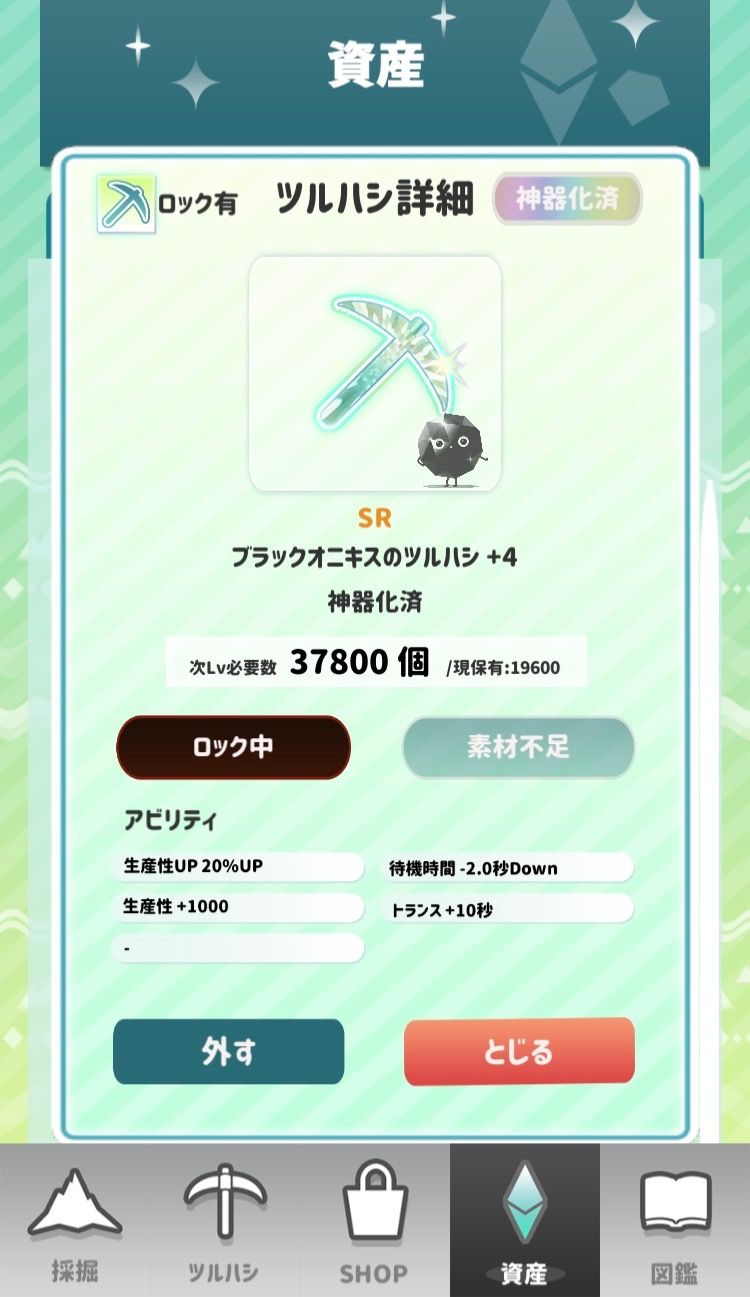Image resolution: width=750 pixels, height=1297 pixels.
Task: Close the dialog with とじる
Action: coord(519,1051)
